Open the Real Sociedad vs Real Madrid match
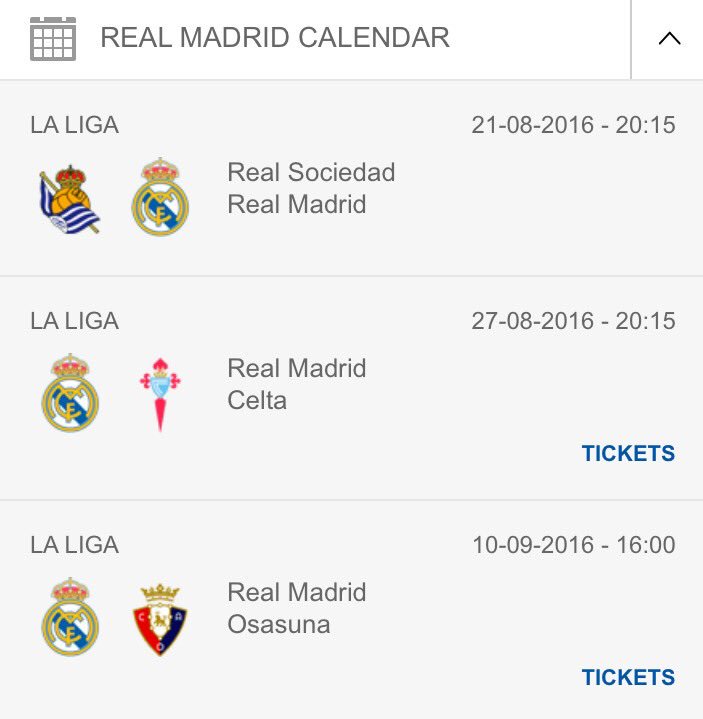The width and height of the screenshot is (703, 719). (311, 188)
